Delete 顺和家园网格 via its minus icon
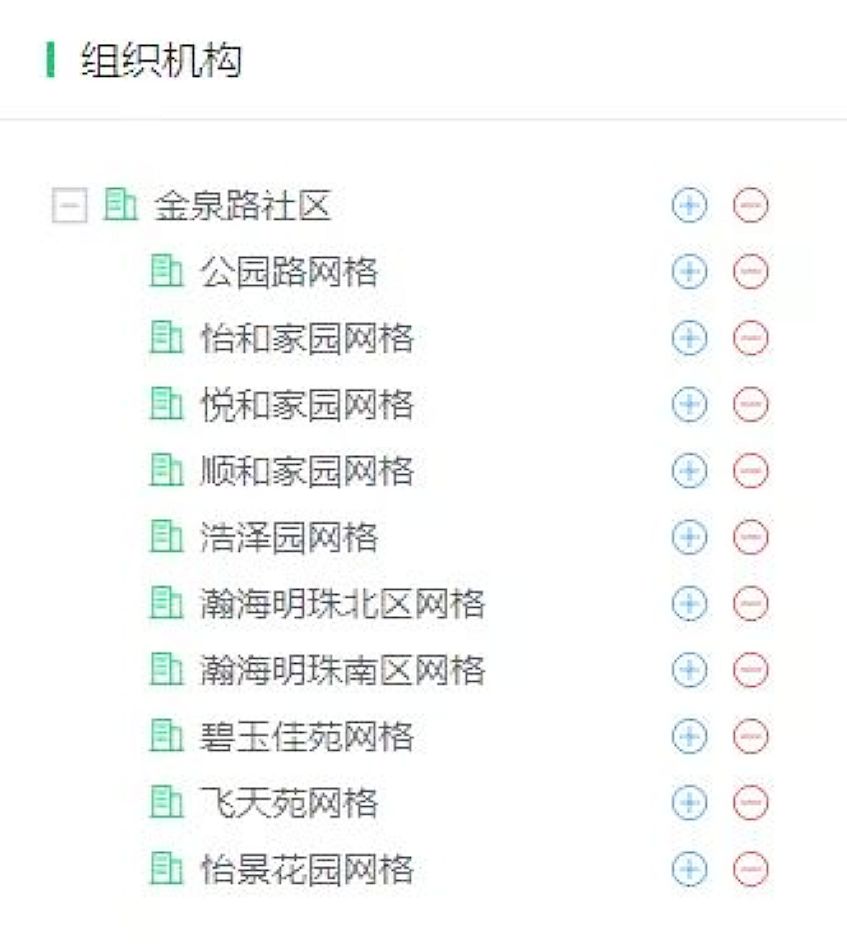 pos(750,471)
